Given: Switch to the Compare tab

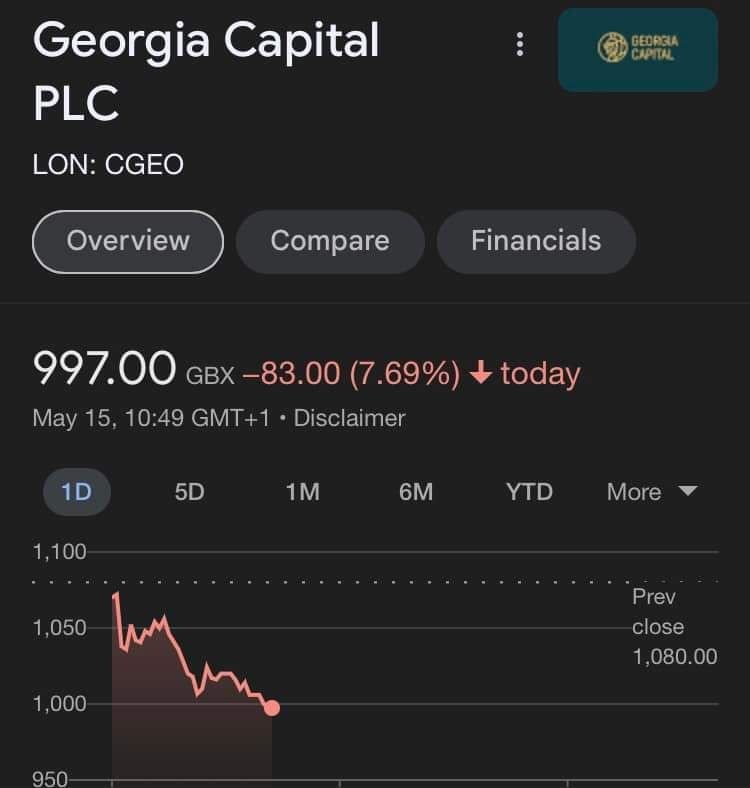Looking at the screenshot, I should (x=330, y=241).
